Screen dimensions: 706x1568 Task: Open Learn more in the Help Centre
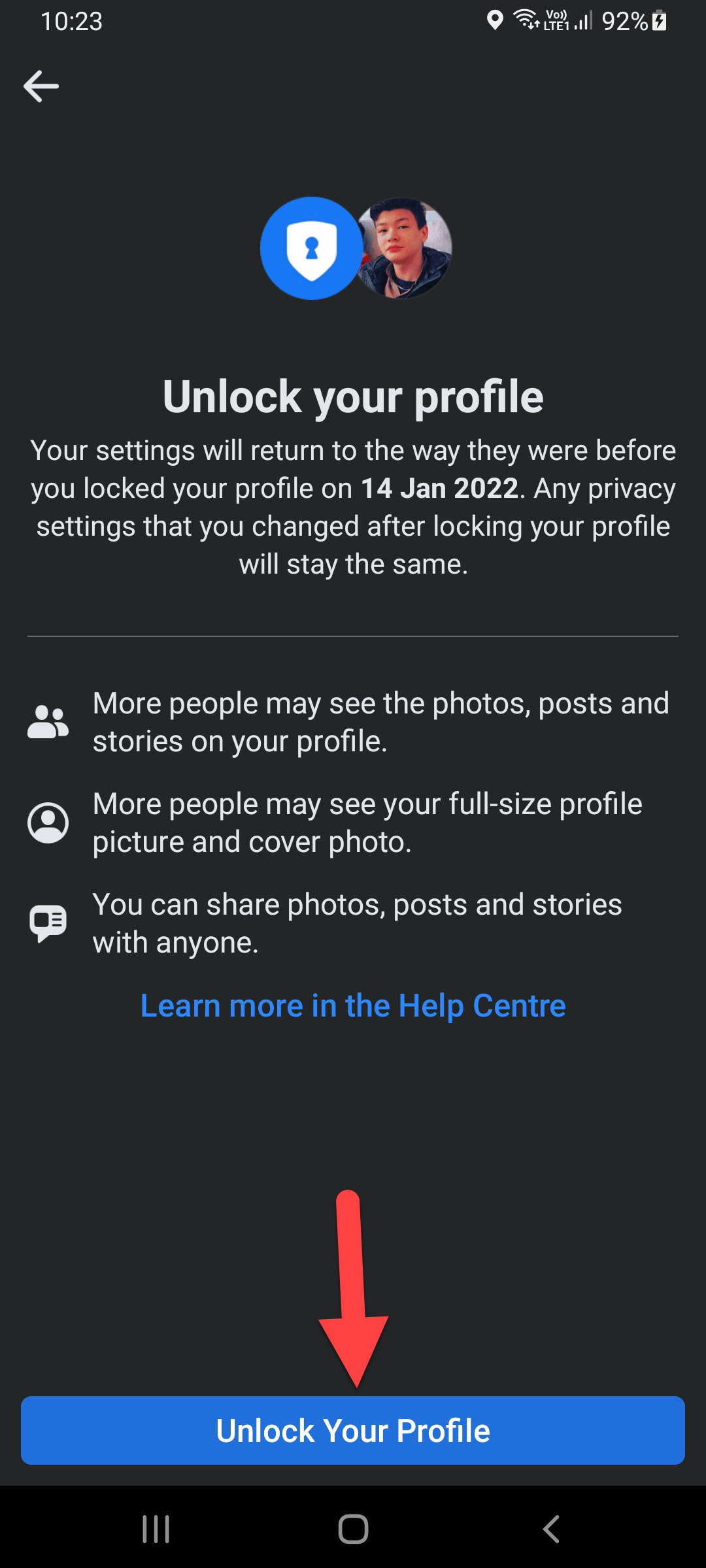(353, 1005)
